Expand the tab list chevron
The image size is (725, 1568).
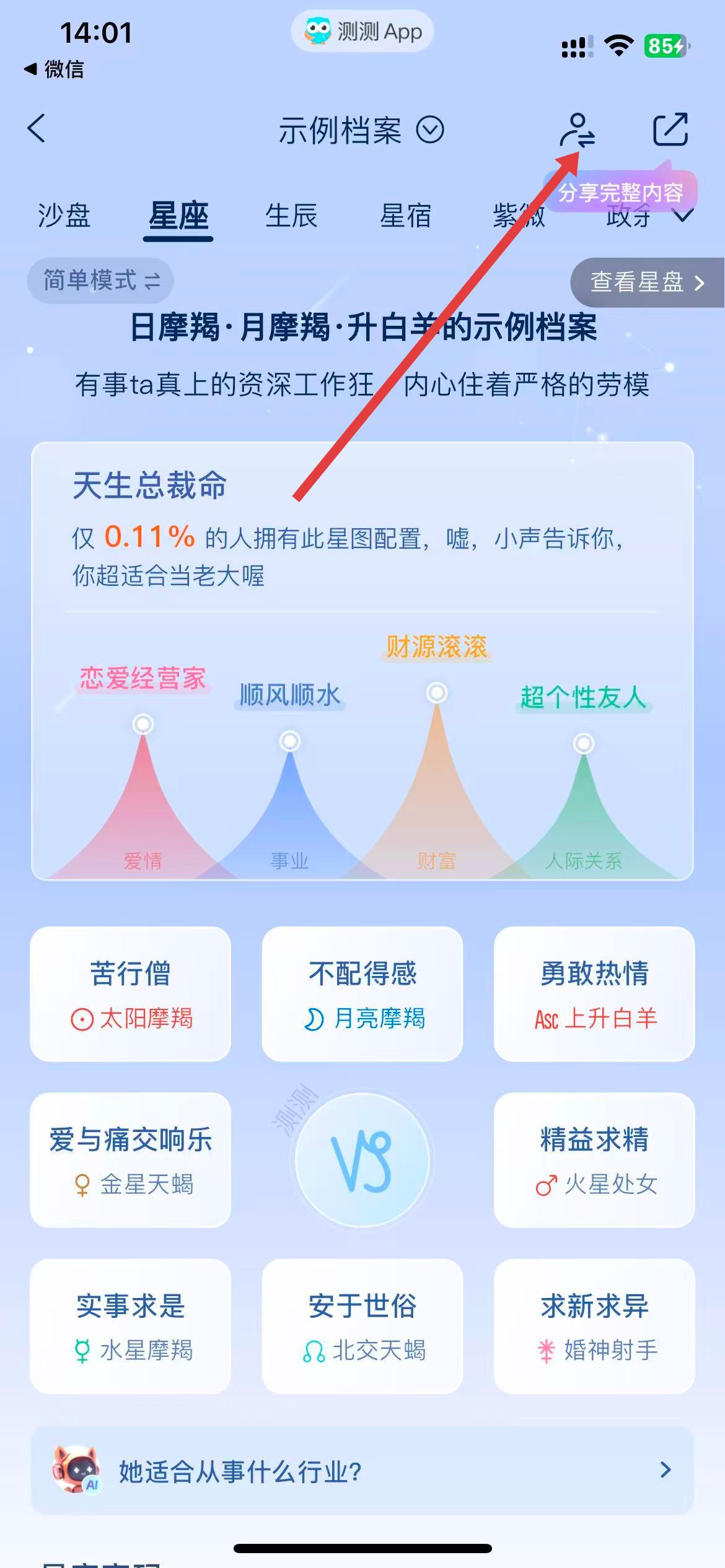tap(683, 216)
